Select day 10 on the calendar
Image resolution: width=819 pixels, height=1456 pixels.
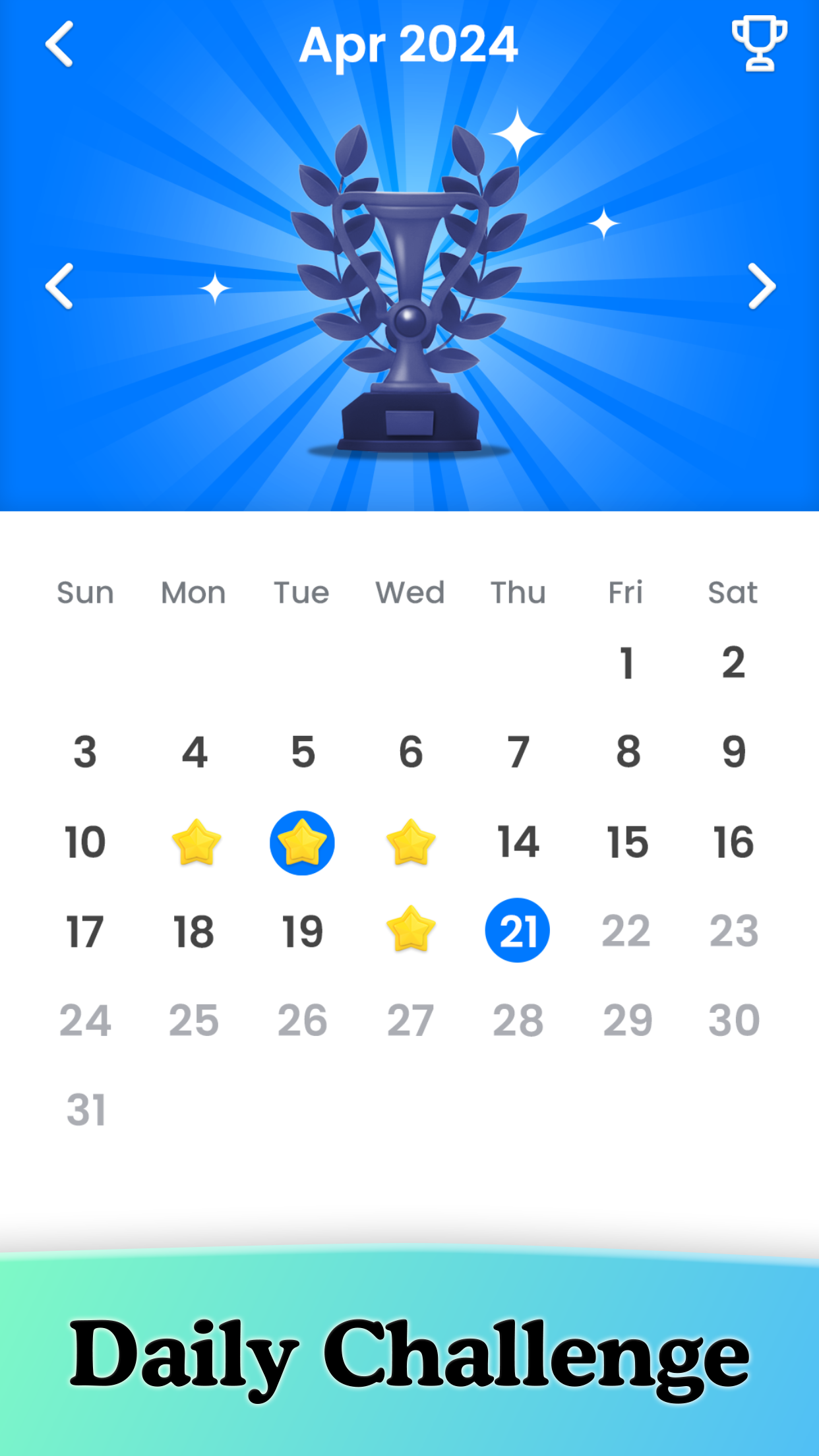(x=85, y=842)
